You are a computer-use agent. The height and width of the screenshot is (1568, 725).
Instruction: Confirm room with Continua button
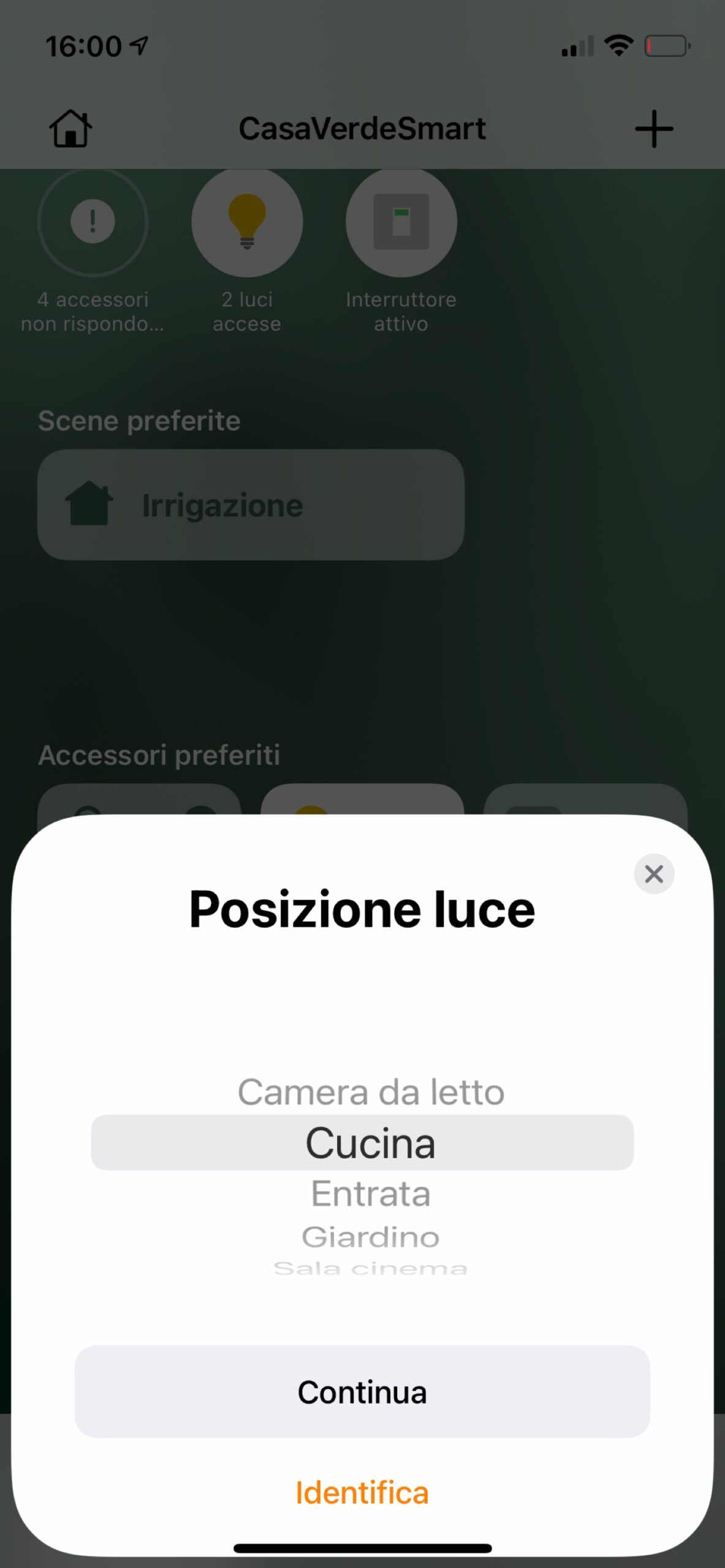[362, 1392]
